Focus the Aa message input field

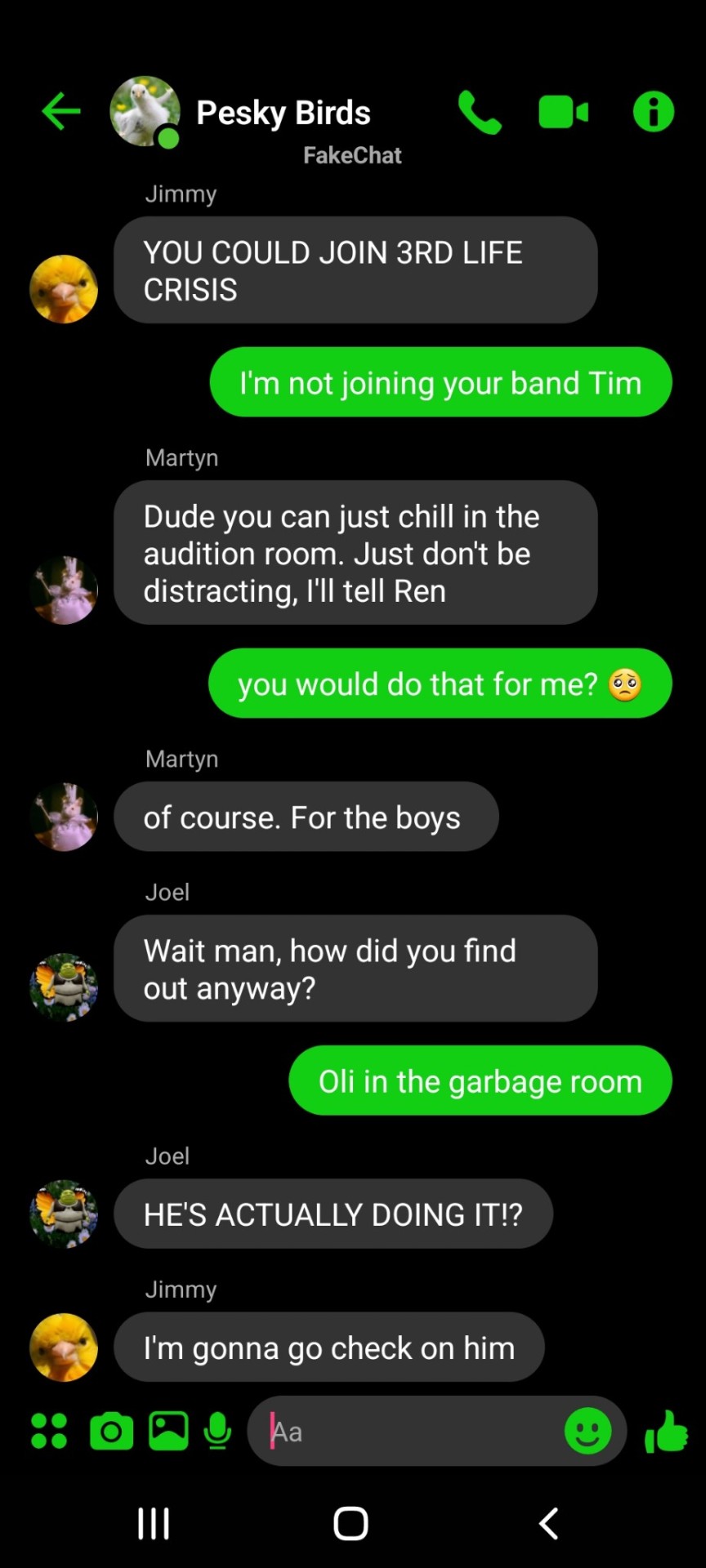tap(409, 1432)
